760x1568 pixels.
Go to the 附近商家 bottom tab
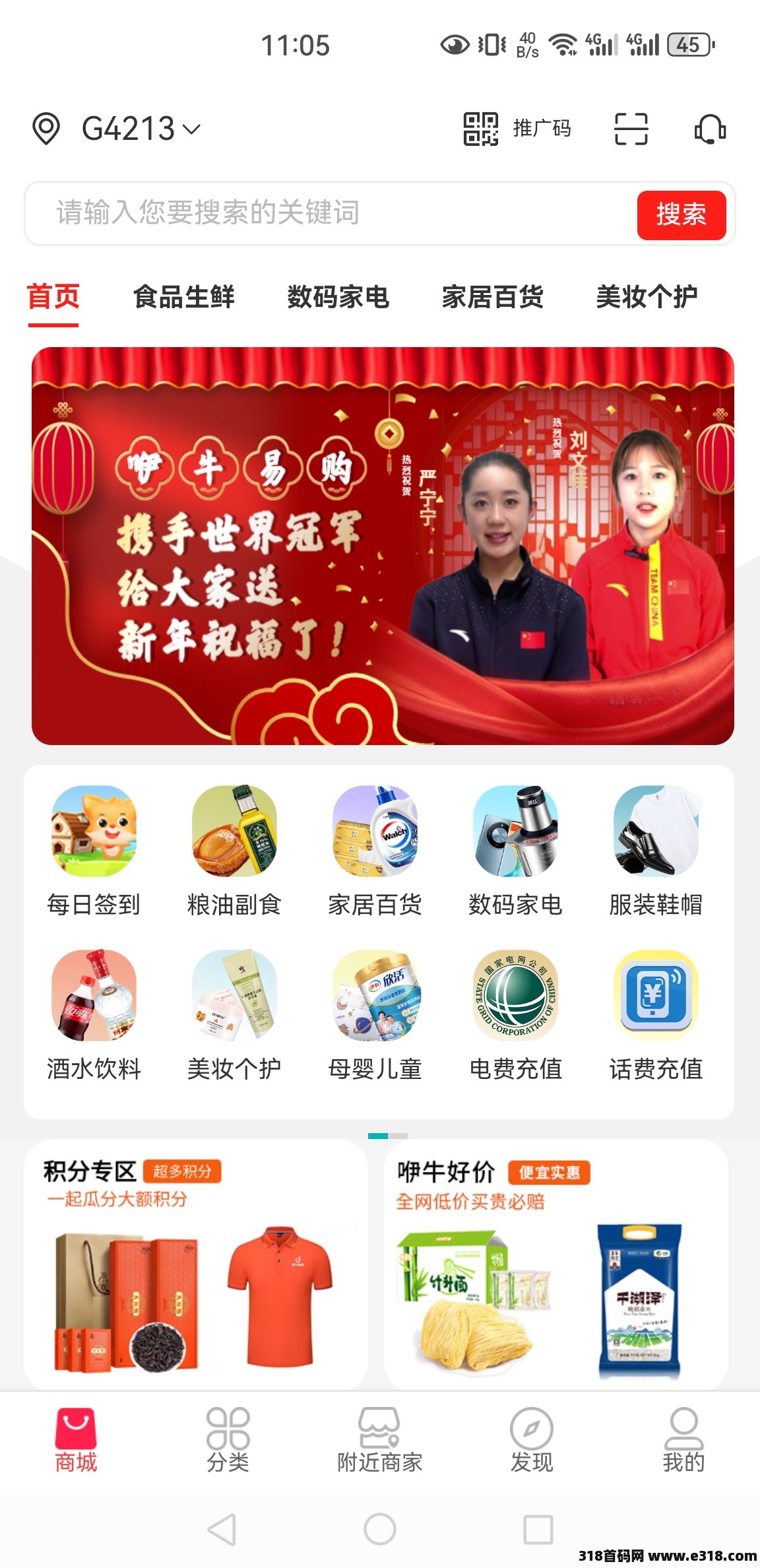(x=379, y=1441)
